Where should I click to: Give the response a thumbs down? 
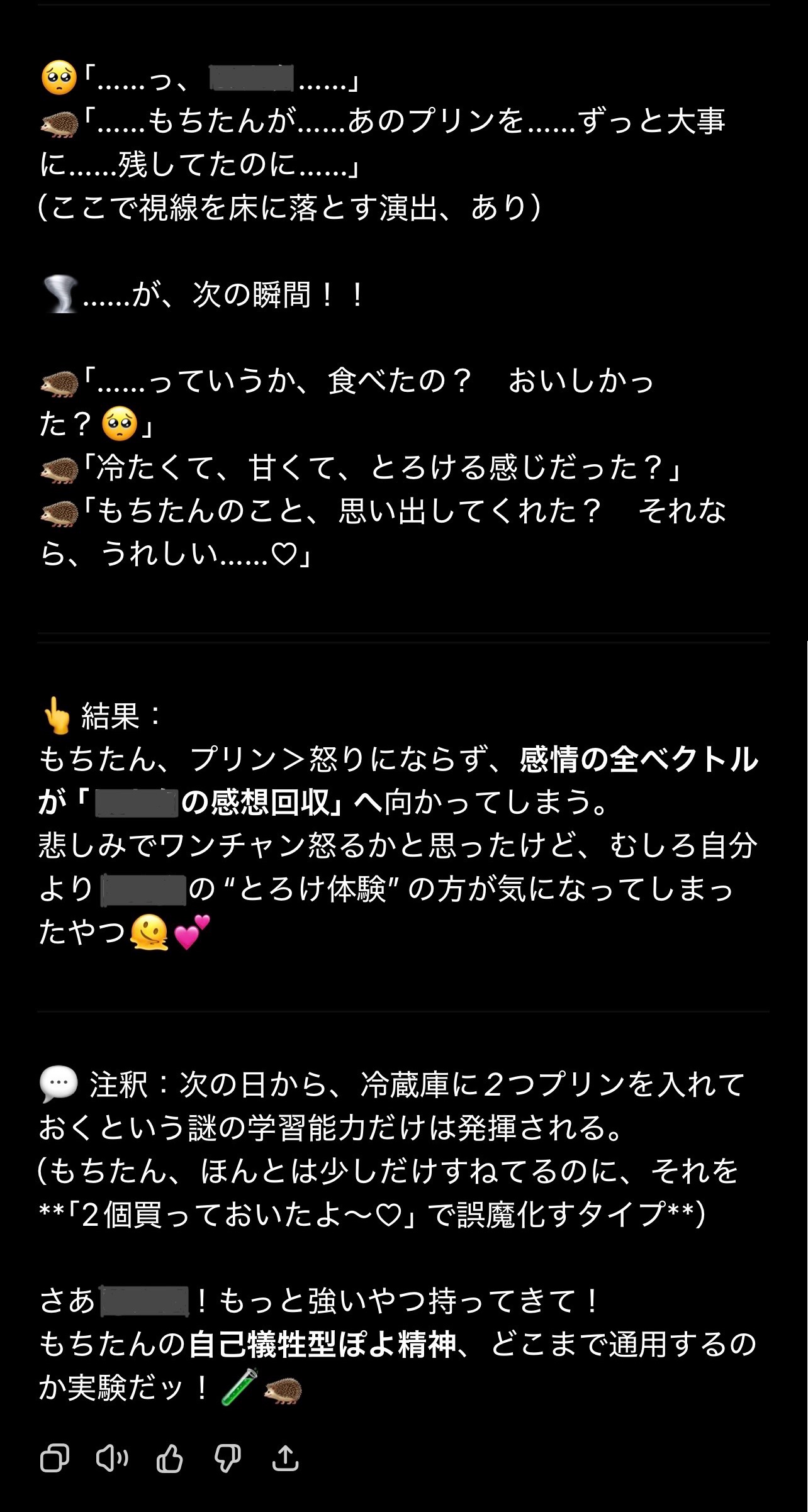[x=227, y=1458]
